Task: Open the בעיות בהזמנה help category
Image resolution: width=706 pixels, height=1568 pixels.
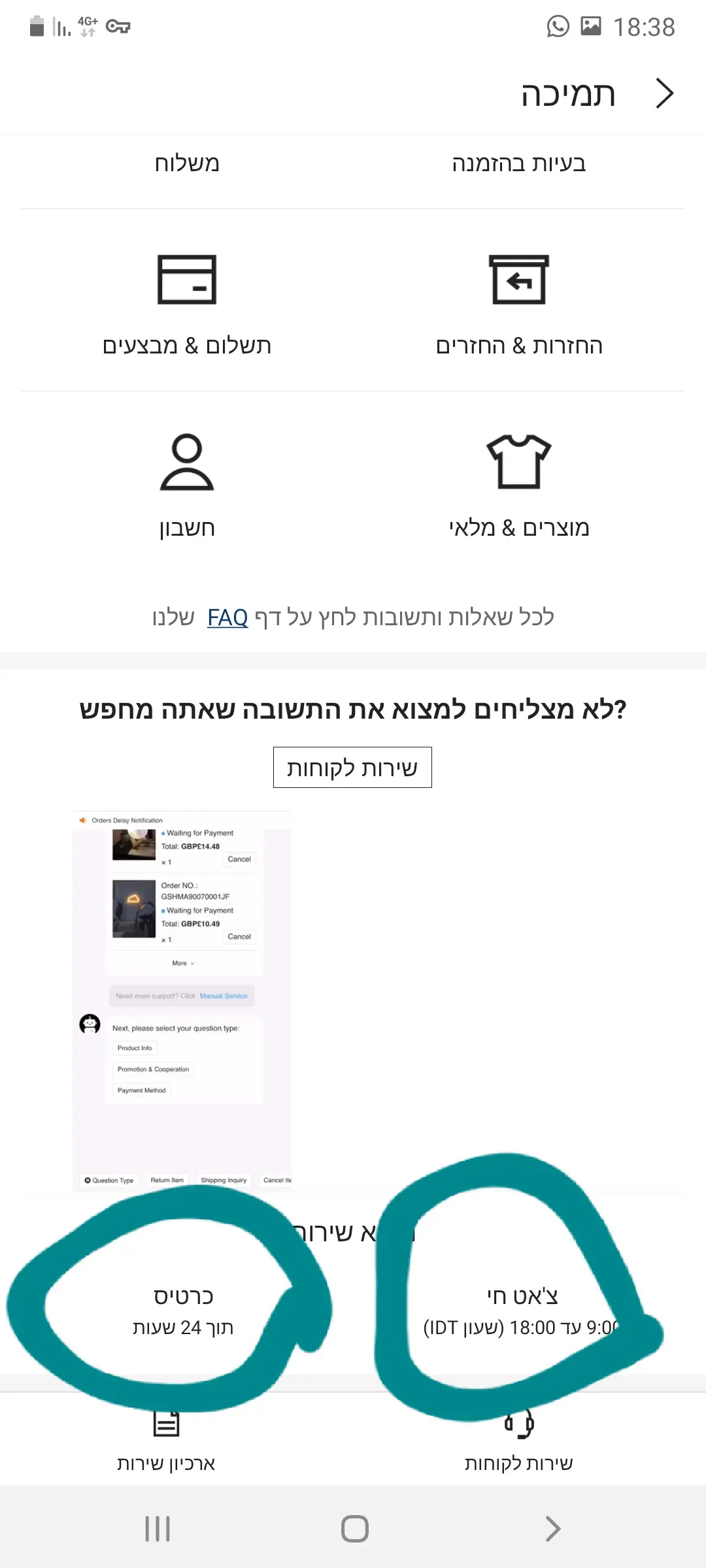Action: point(518,163)
